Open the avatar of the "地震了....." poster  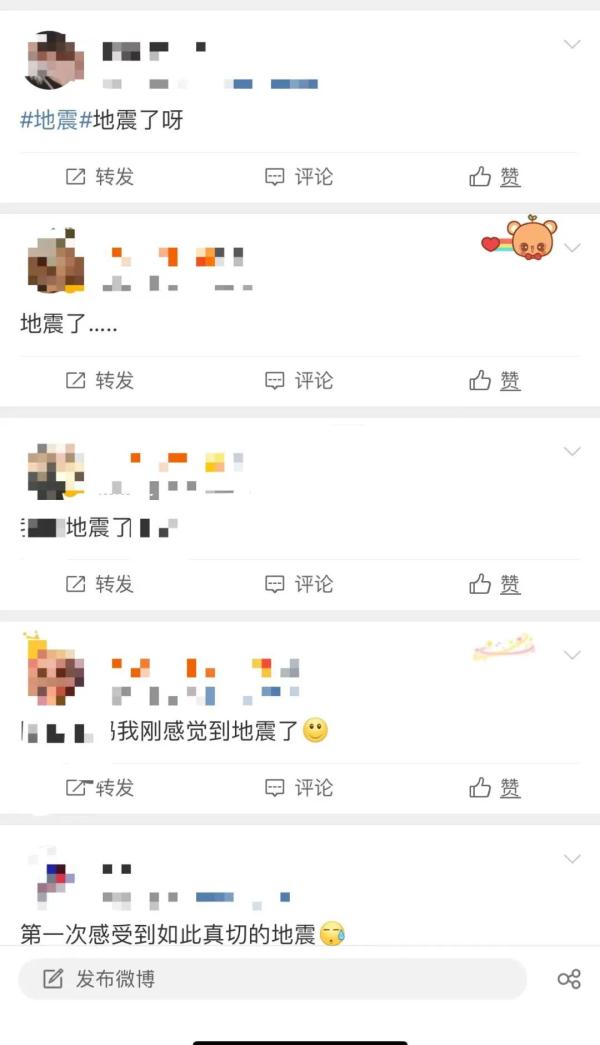pos(53,262)
